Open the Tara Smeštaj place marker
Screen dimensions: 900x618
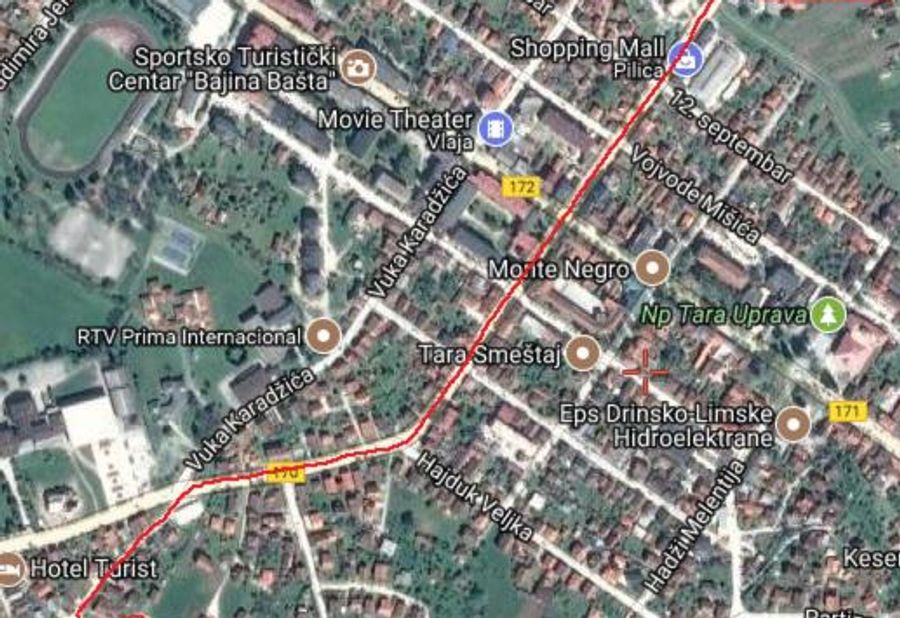pyautogui.click(x=582, y=352)
